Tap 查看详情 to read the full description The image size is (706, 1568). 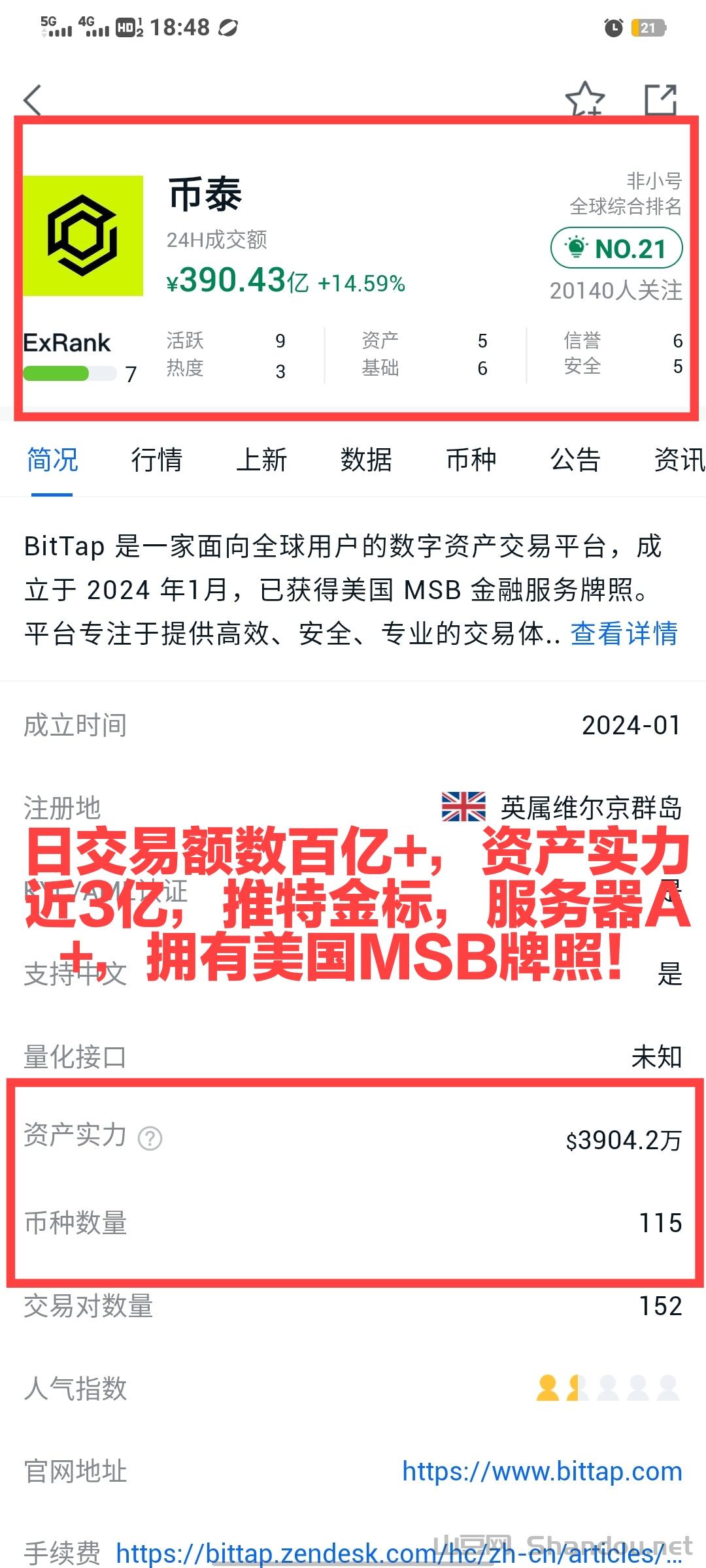pyautogui.click(x=624, y=633)
